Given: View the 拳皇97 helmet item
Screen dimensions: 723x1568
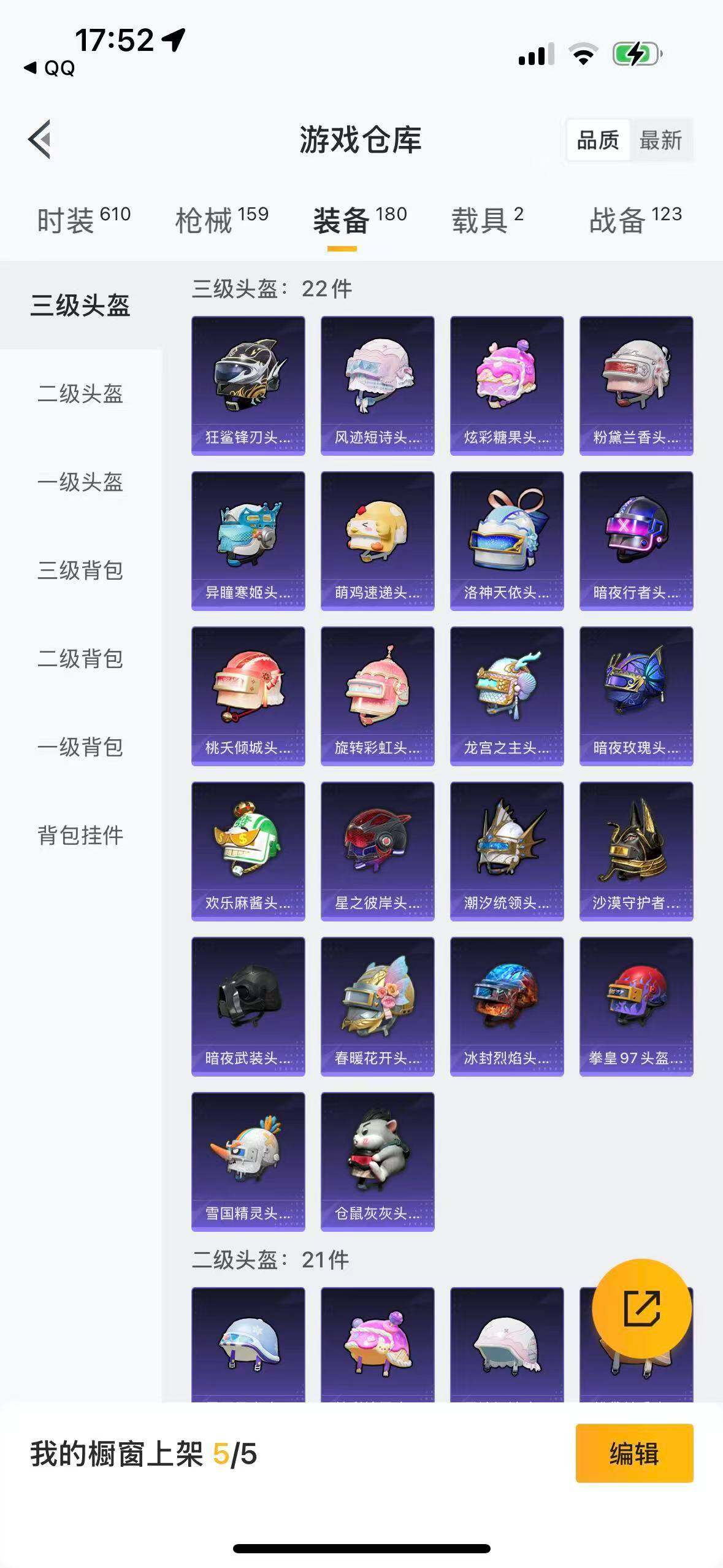Looking at the screenshot, I should 637,1007.
